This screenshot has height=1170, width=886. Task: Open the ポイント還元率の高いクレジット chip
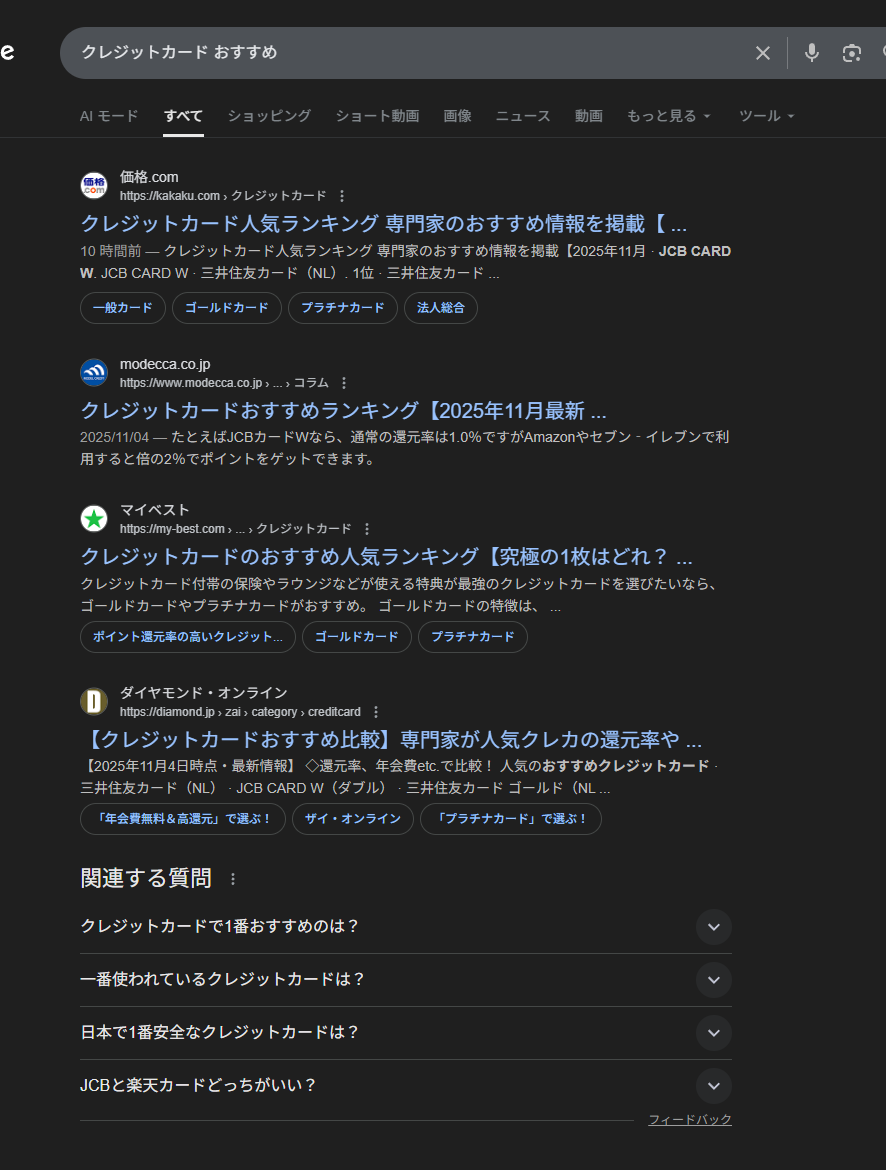(x=188, y=637)
